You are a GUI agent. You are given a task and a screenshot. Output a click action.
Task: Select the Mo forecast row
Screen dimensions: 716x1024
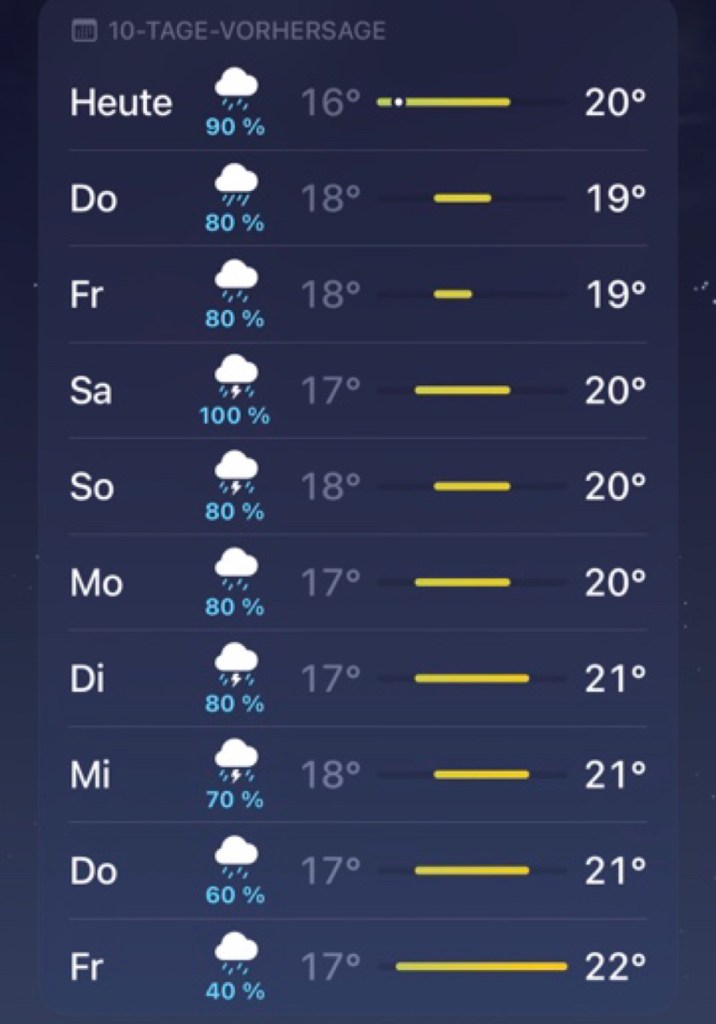[358, 583]
